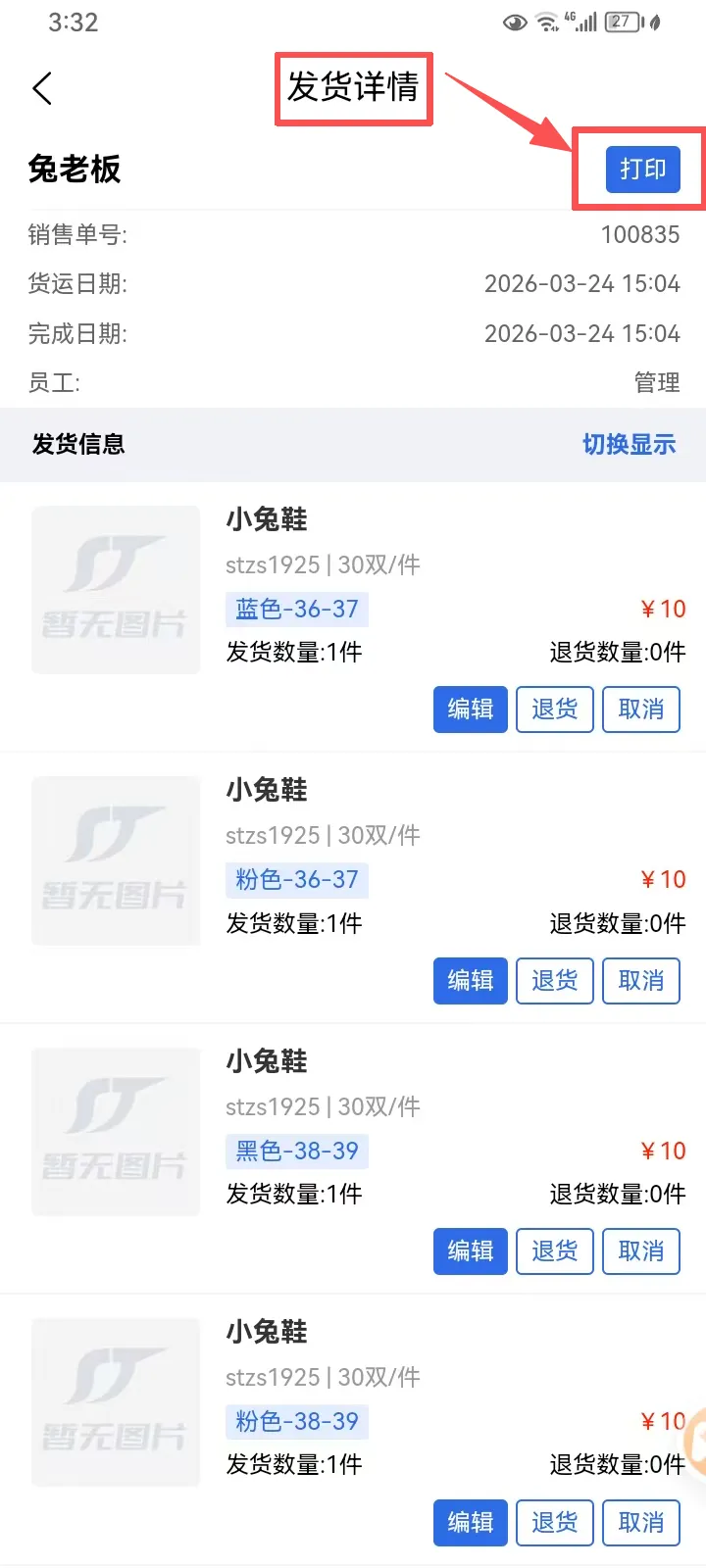Edit the 蓝色-36-37 item
This screenshot has width=706, height=1568.
click(x=471, y=710)
